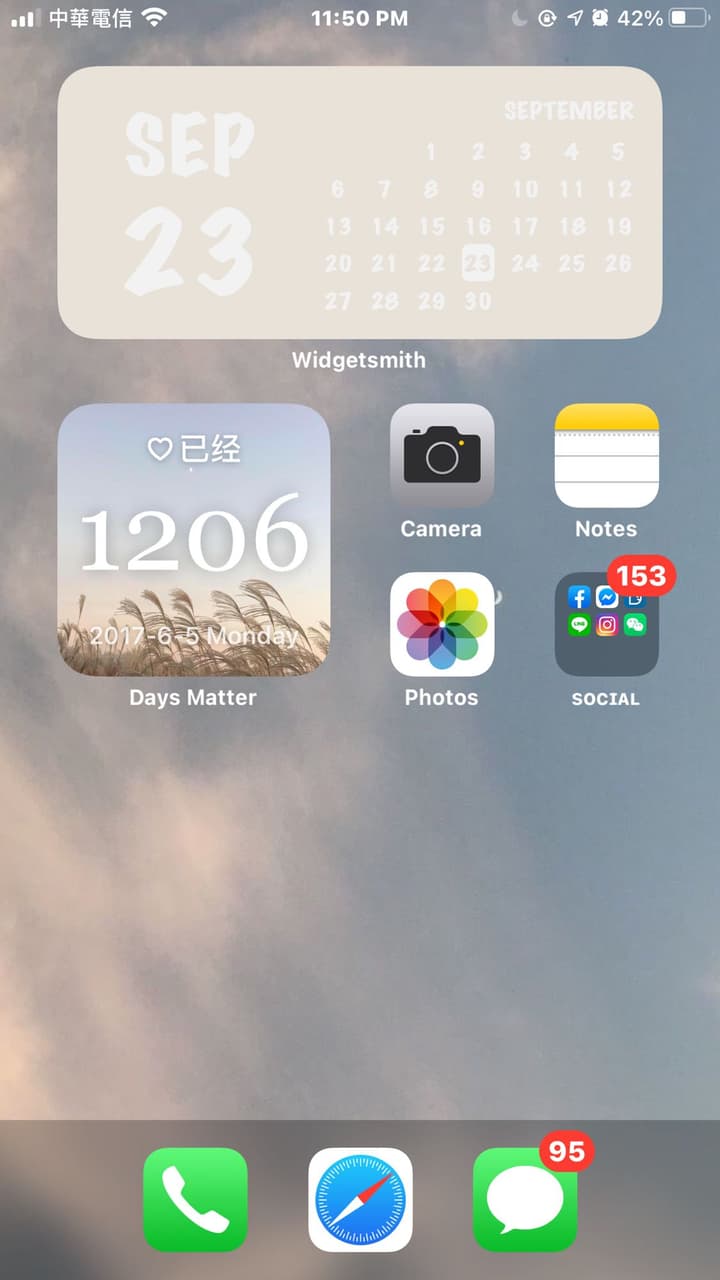
Task: Open the Days Matter widget
Action: point(194,540)
